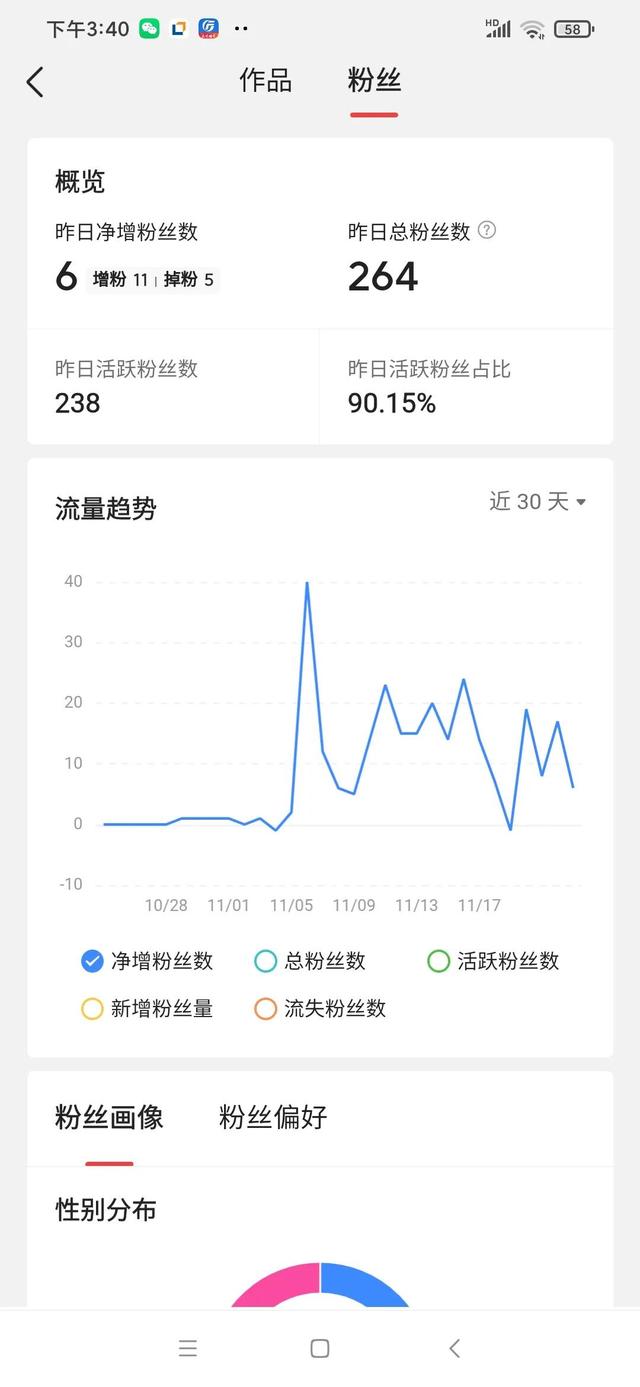Switch to the 作品 tab
This screenshot has width=640, height=1387.
(x=266, y=81)
